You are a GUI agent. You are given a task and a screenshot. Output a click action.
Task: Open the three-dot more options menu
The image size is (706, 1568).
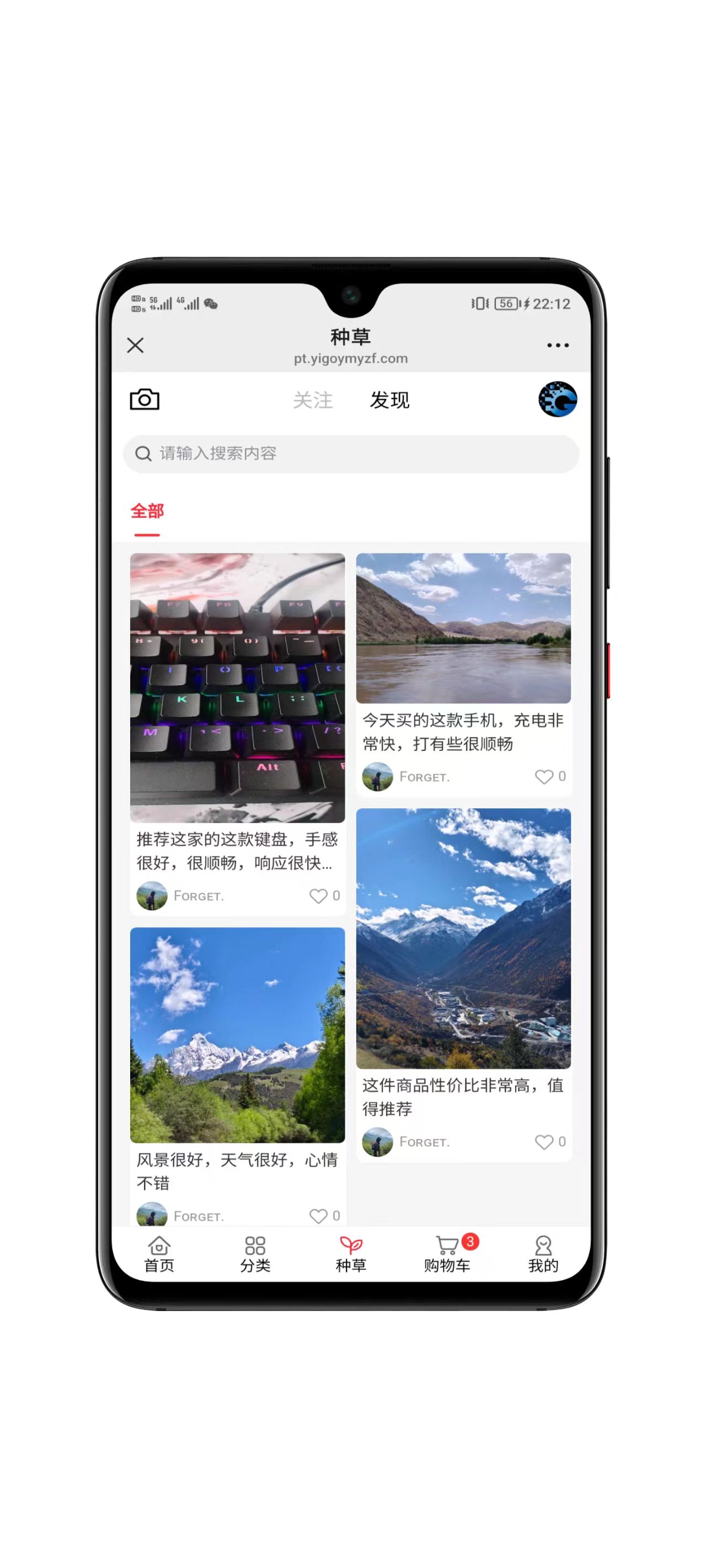[x=558, y=345]
